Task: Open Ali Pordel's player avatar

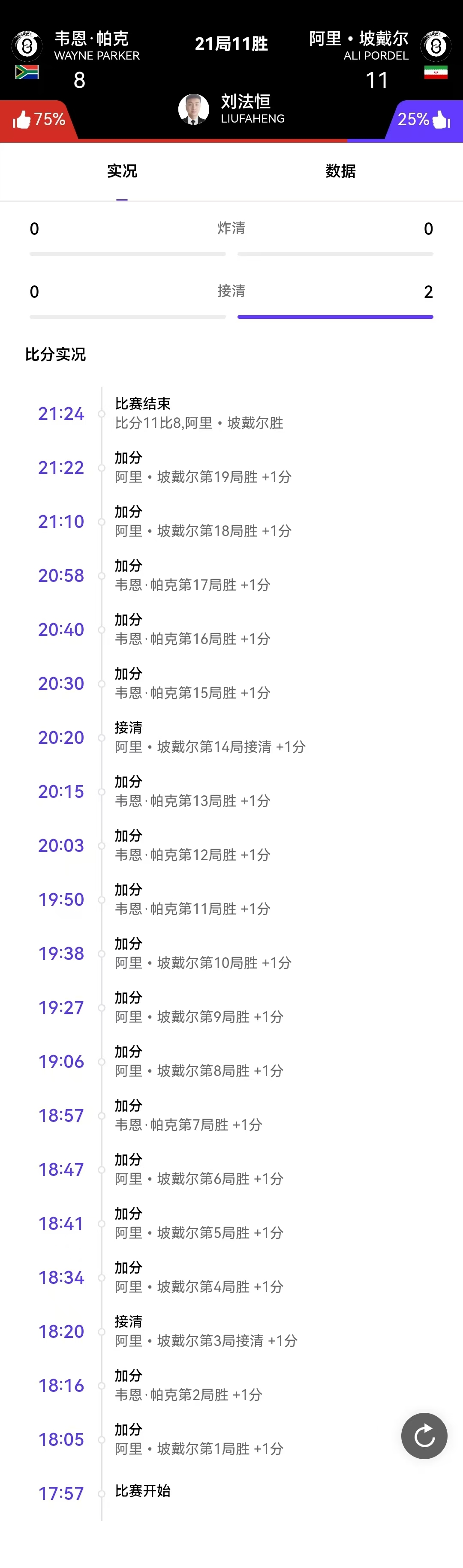Action: point(436,46)
